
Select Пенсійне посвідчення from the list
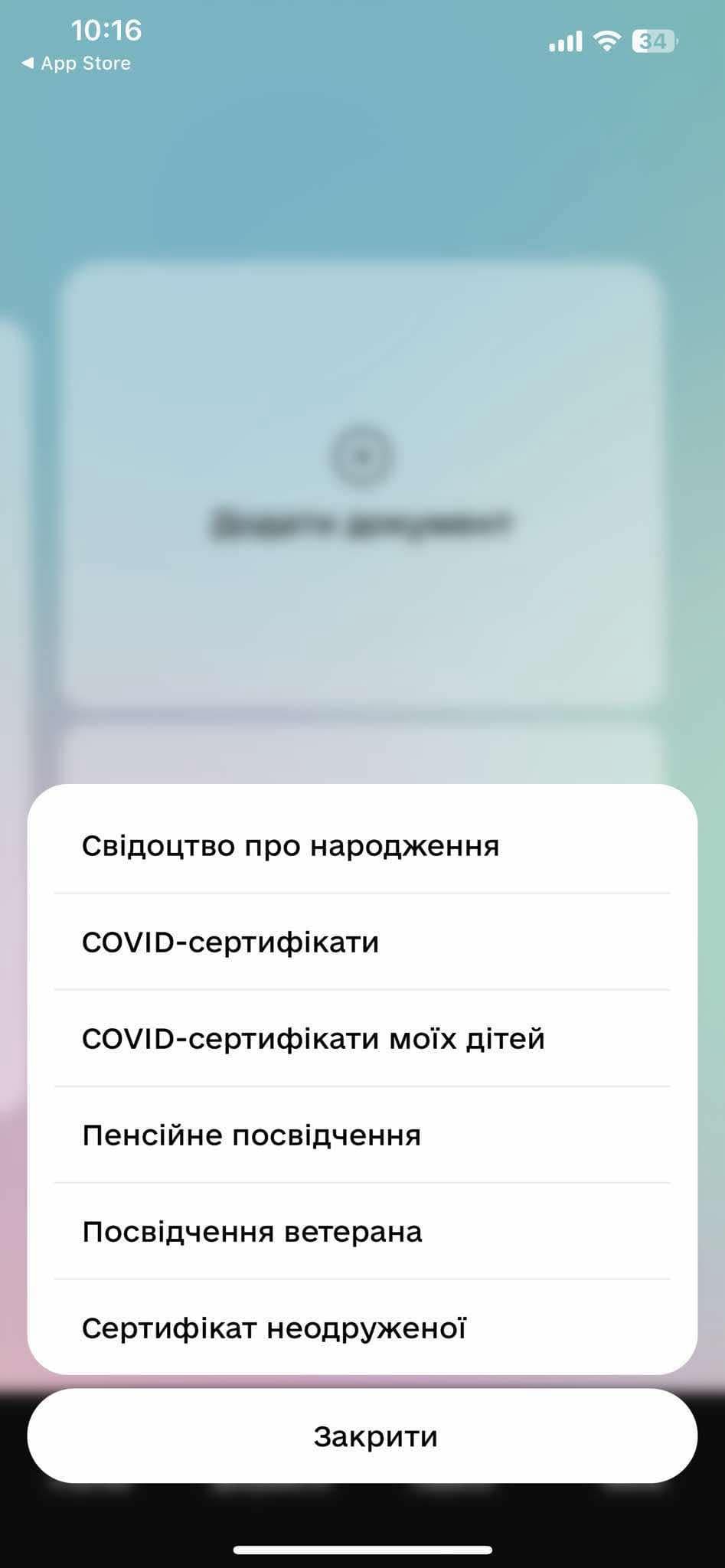pyautogui.click(x=361, y=1135)
